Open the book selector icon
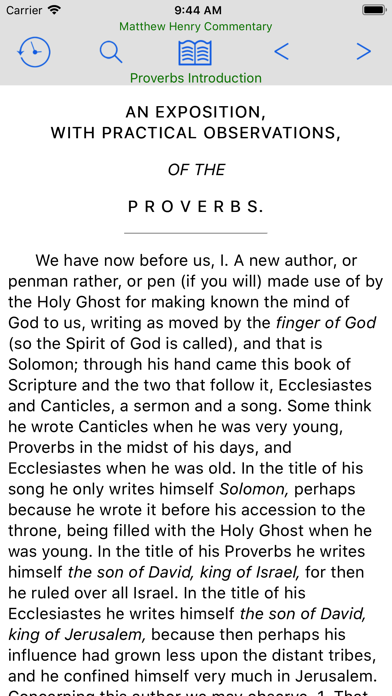Image resolution: width=392 pixels, height=696 pixels. 195,52
